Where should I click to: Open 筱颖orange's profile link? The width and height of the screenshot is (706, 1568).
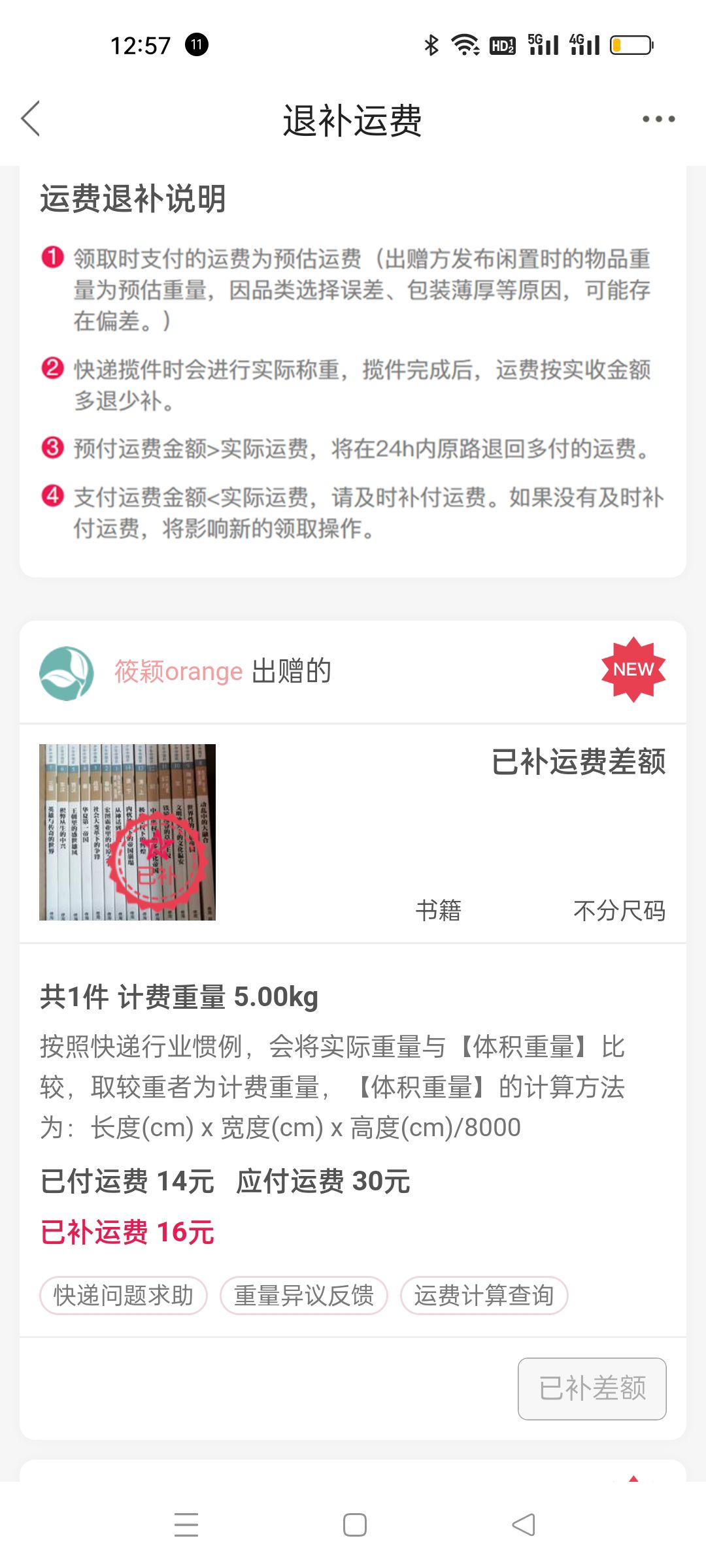point(178,672)
